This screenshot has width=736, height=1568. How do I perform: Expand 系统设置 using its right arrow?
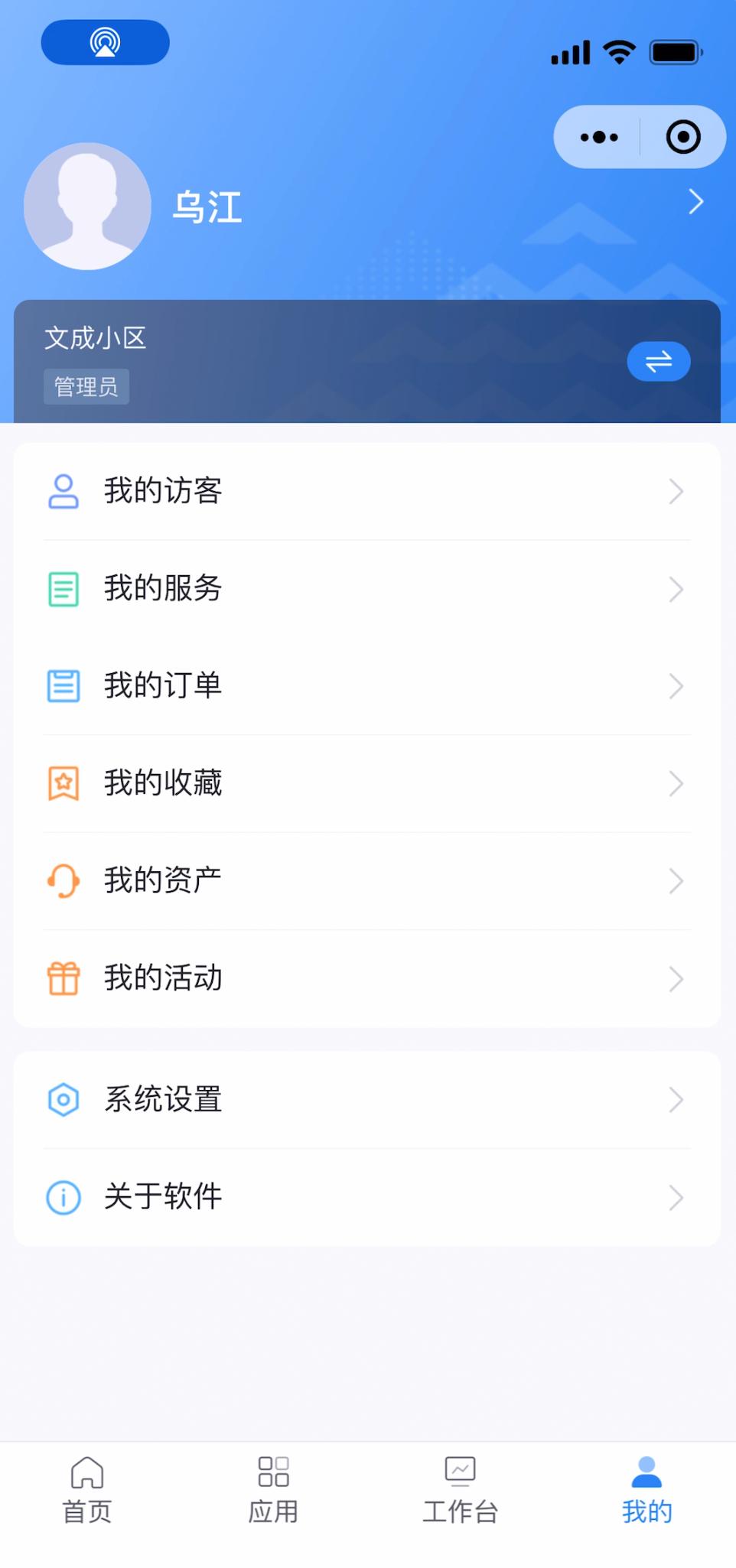point(676,1100)
